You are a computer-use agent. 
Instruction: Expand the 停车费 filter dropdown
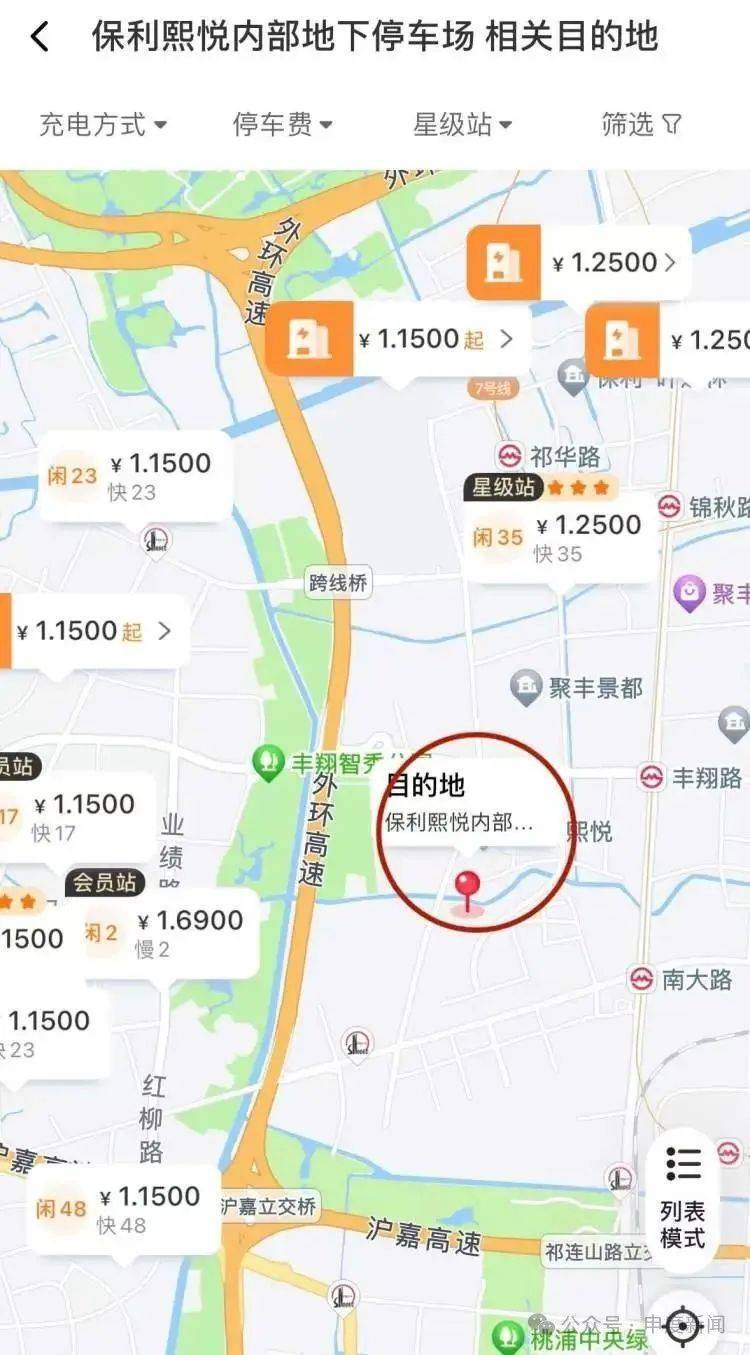(x=281, y=125)
